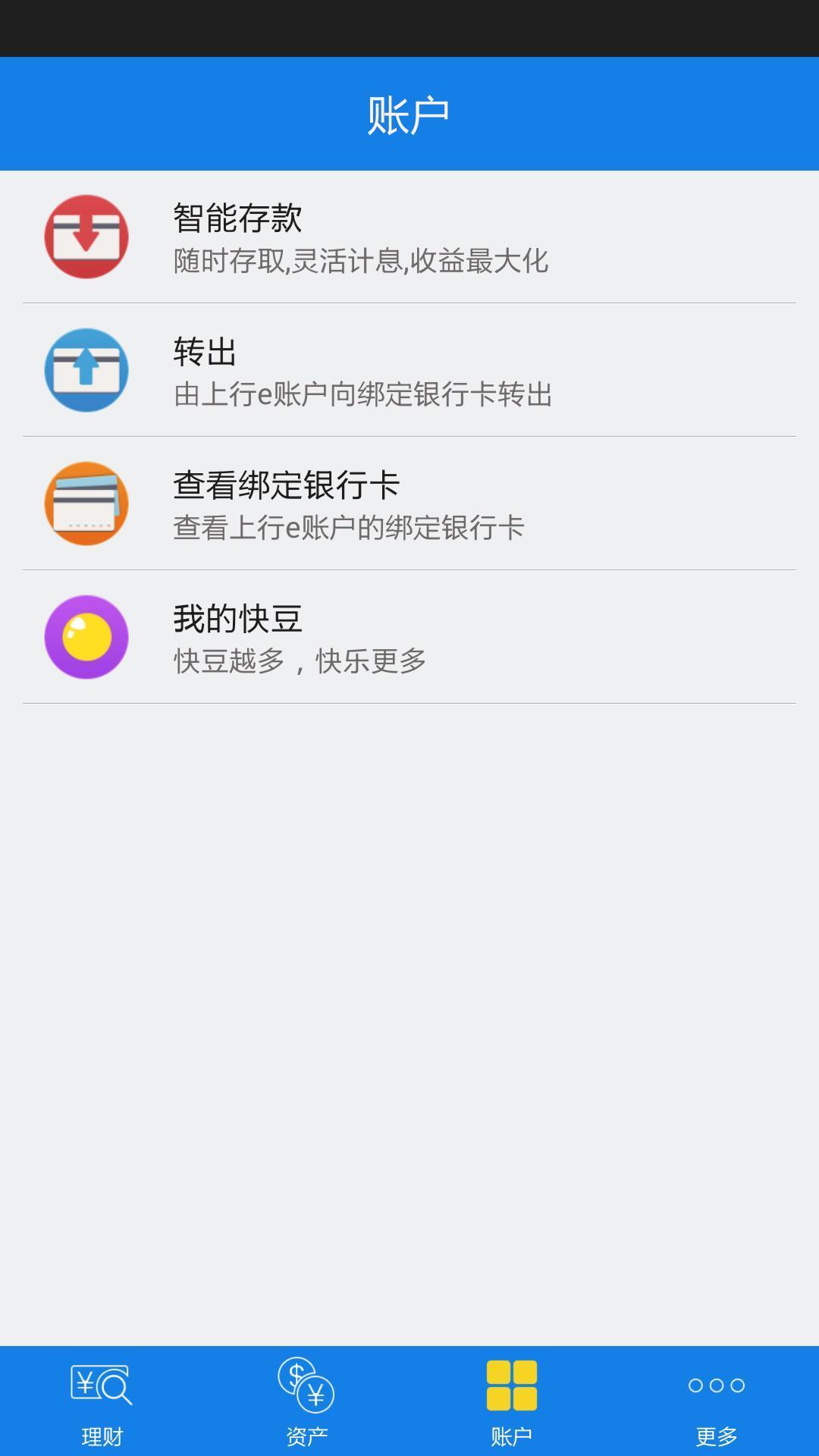The height and width of the screenshot is (1456, 819).
Task: Go to the 资产 assets tab
Action: pyautogui.click(x=307, y=1401)
